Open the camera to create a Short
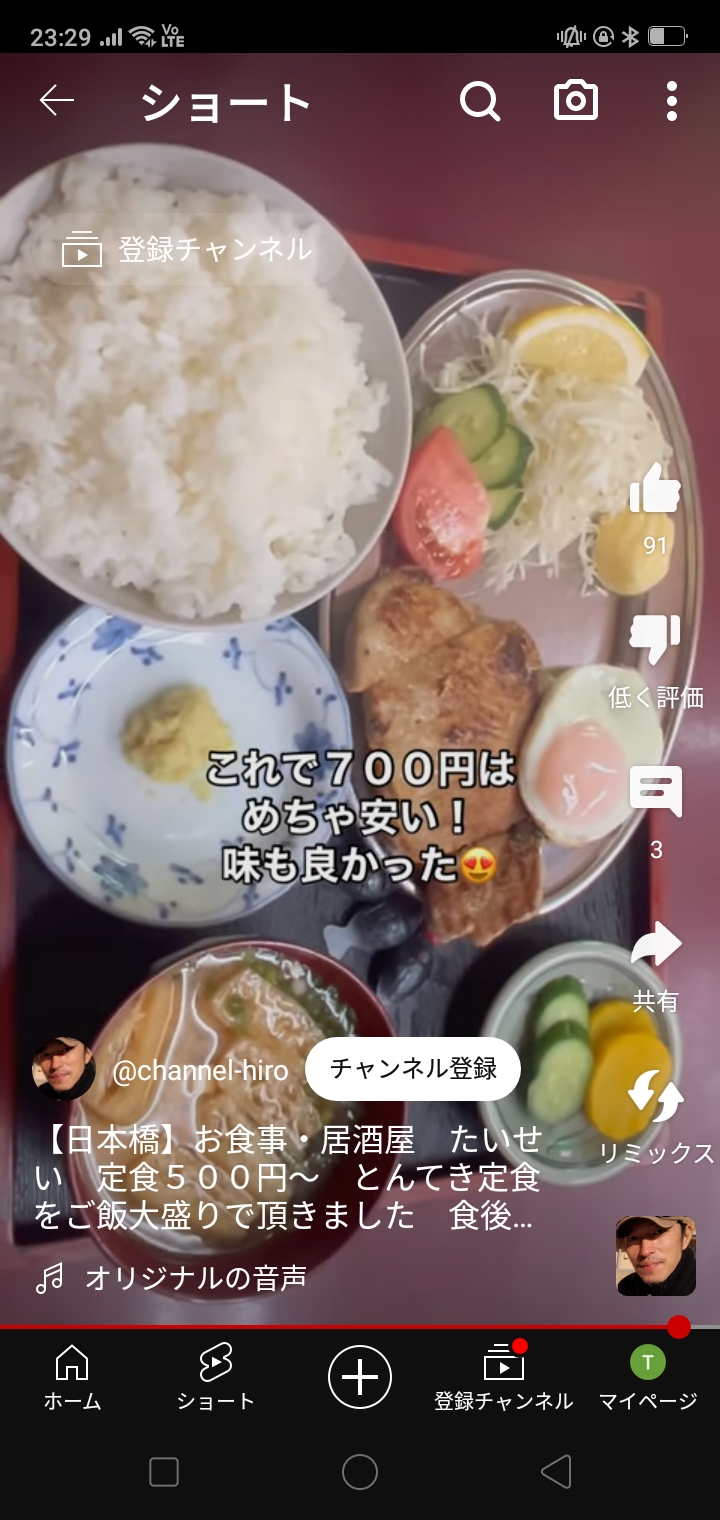The height and width of the screenshot is (1520, 720). (x=576, y=101)
